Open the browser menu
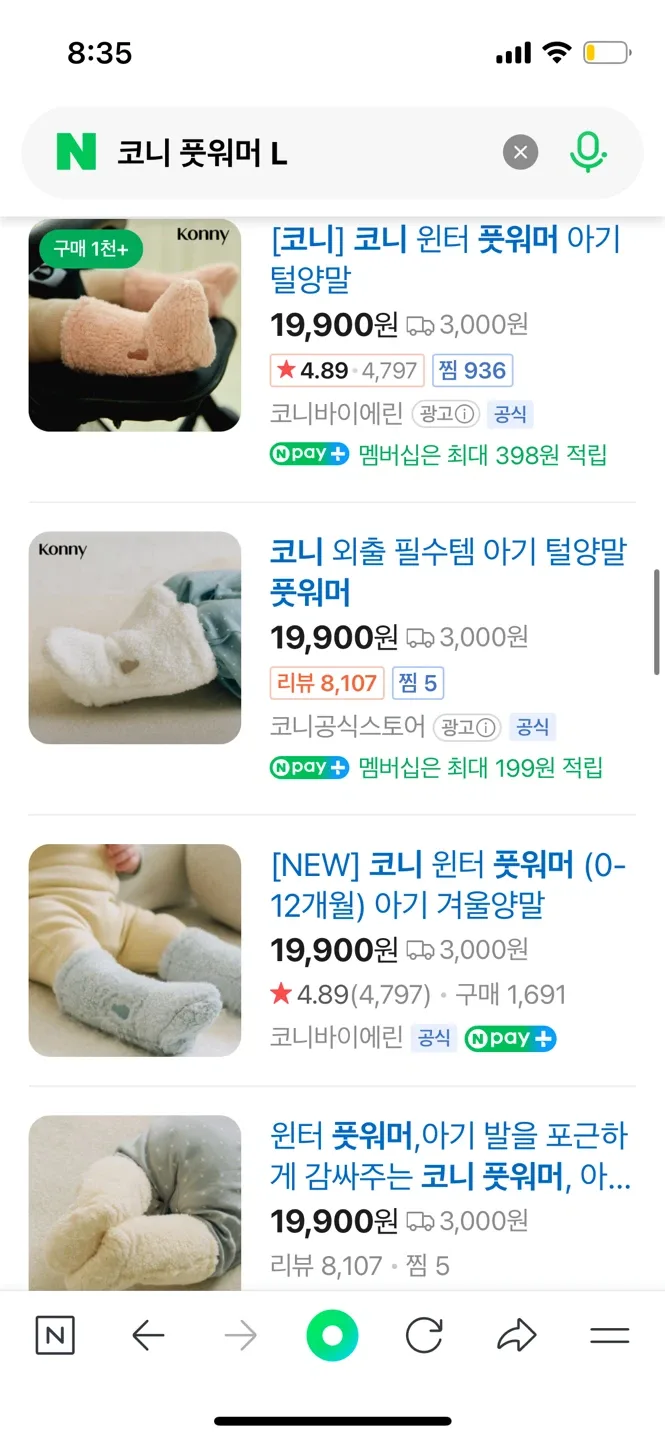 tap(609, 1336)
